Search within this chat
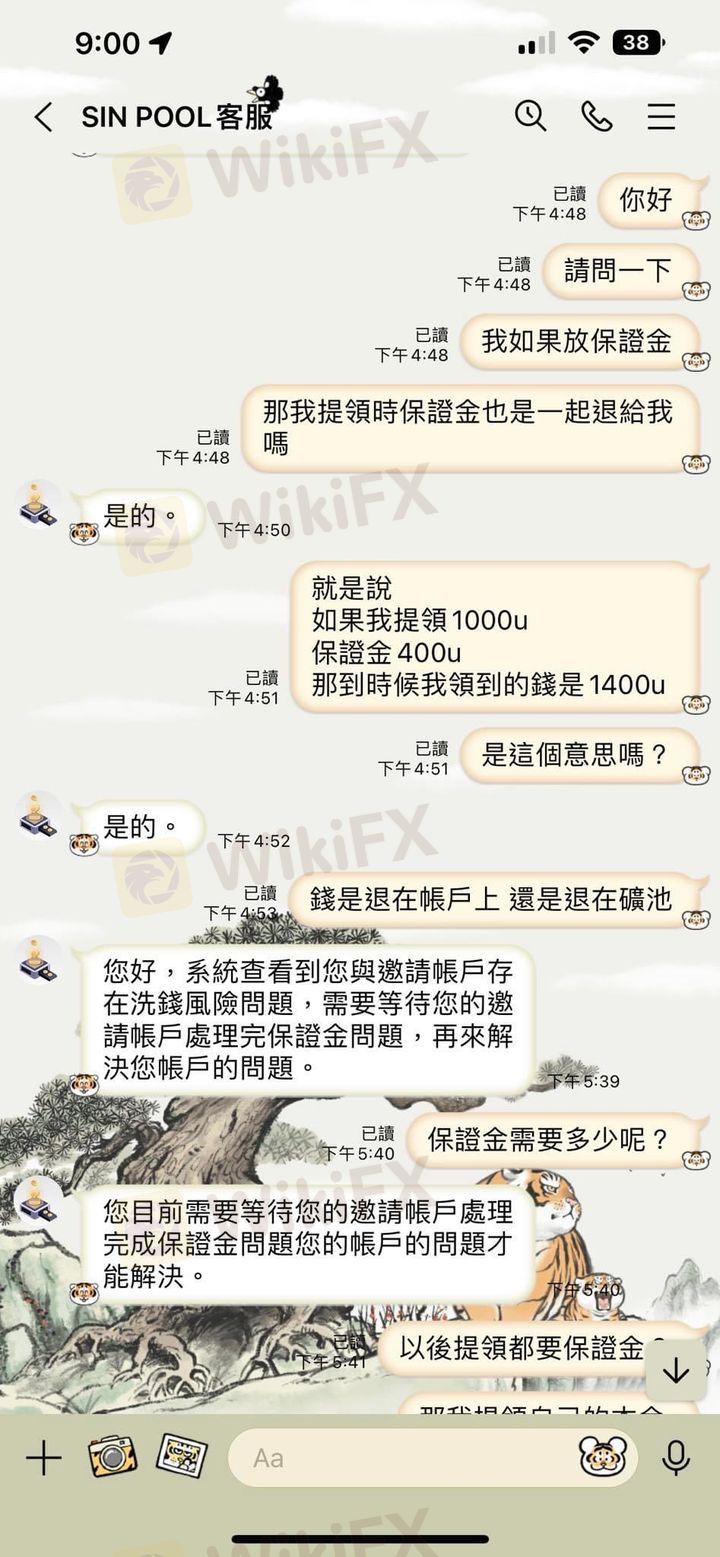This screenshot has width=720, height=1557. click(531, 116)
